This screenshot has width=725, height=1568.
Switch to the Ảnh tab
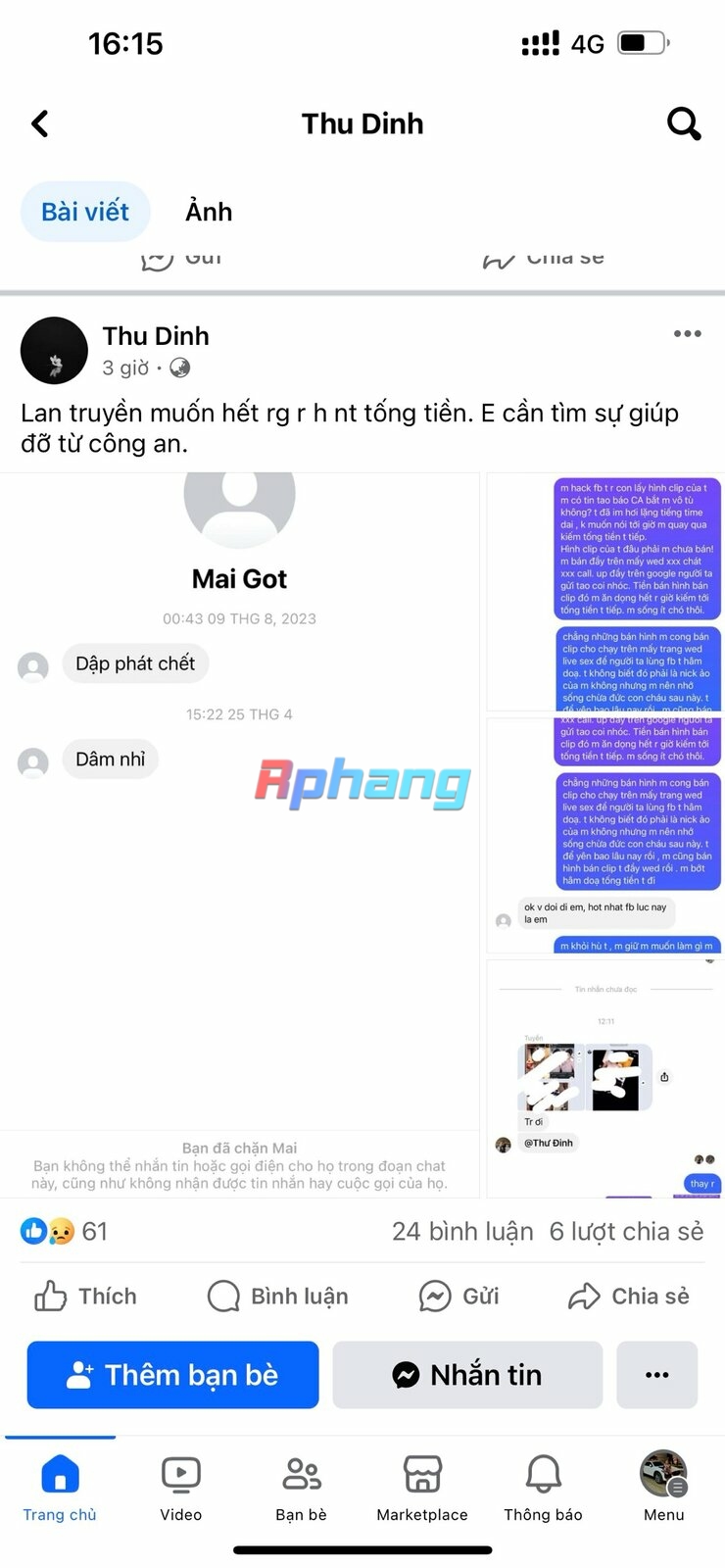[209, 212]
